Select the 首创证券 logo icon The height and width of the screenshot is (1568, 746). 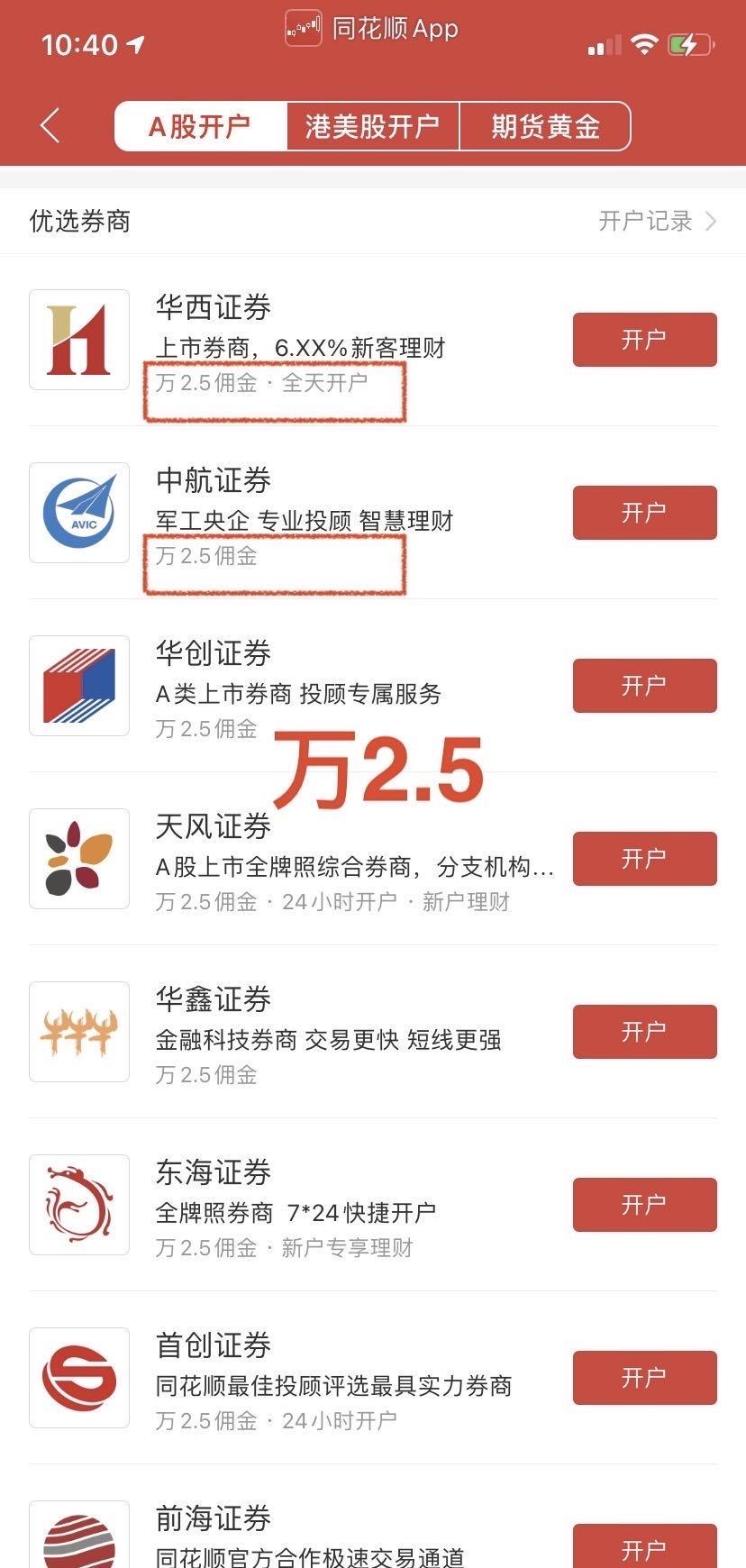tap(78, 1377)
